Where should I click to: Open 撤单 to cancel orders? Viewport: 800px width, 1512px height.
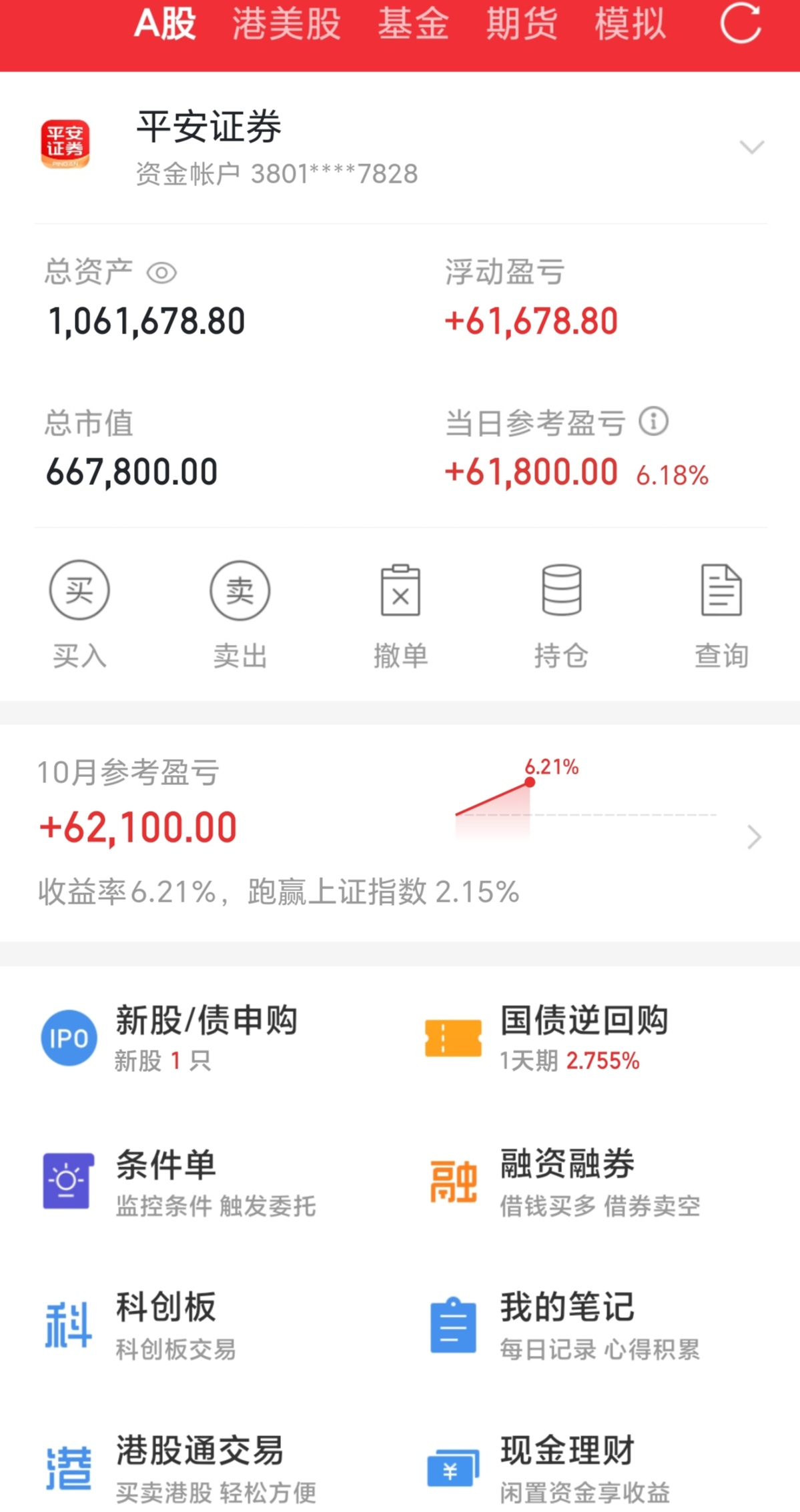[400, 591]
